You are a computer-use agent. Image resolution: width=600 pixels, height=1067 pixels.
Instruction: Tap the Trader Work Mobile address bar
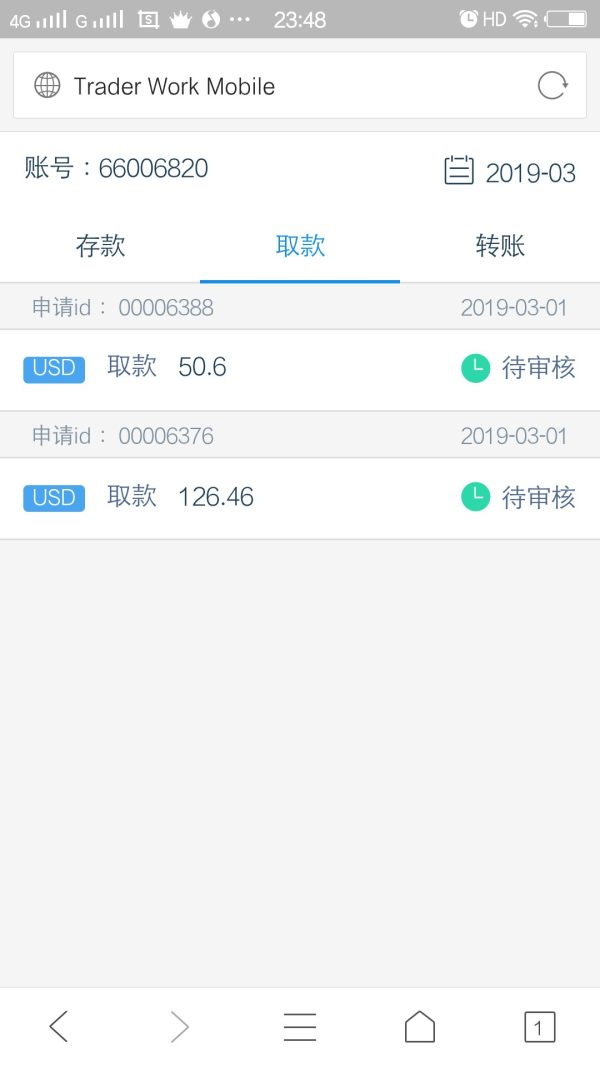pyautogui.click(x=280, y=86)
